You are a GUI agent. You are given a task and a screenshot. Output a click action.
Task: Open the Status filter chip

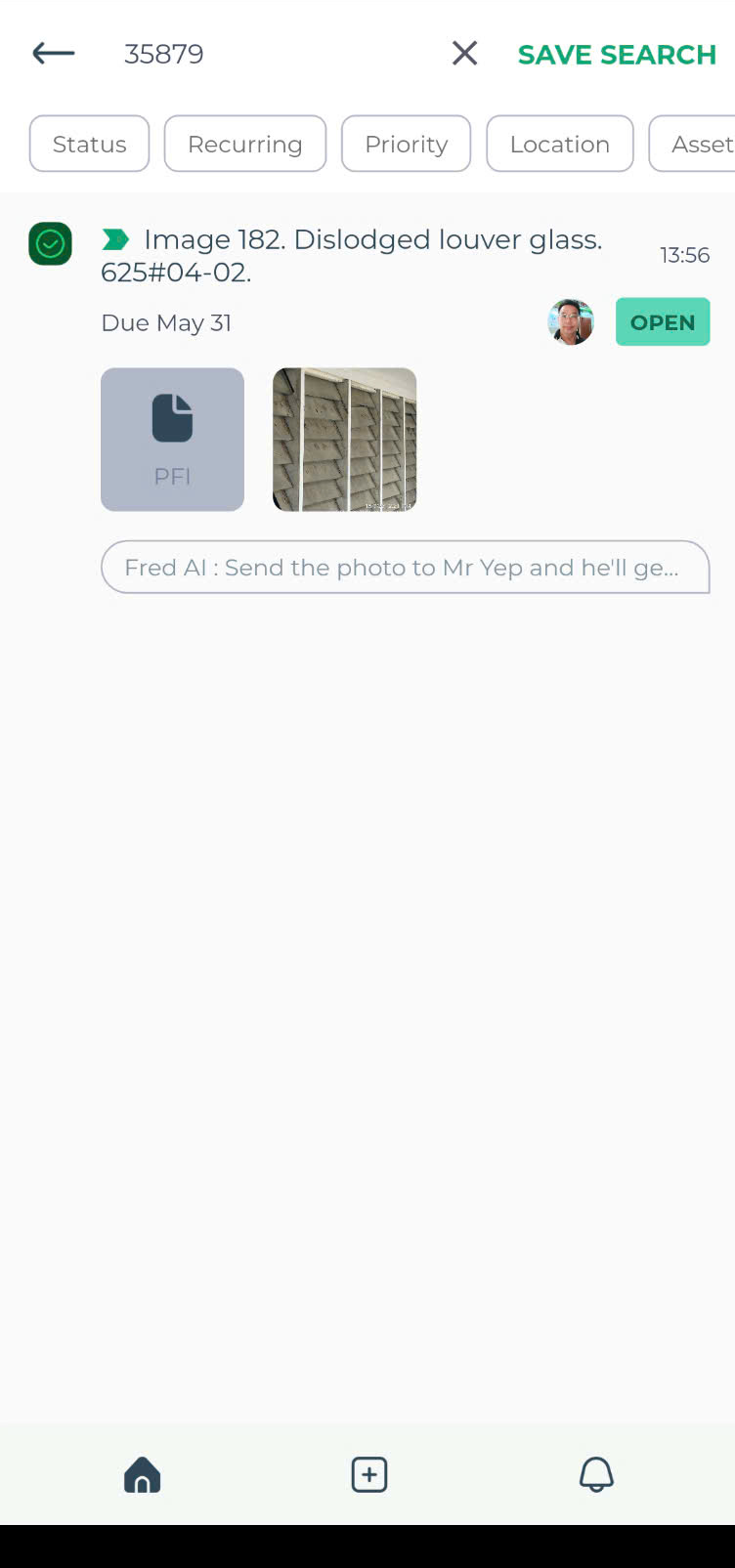(90, 144)
